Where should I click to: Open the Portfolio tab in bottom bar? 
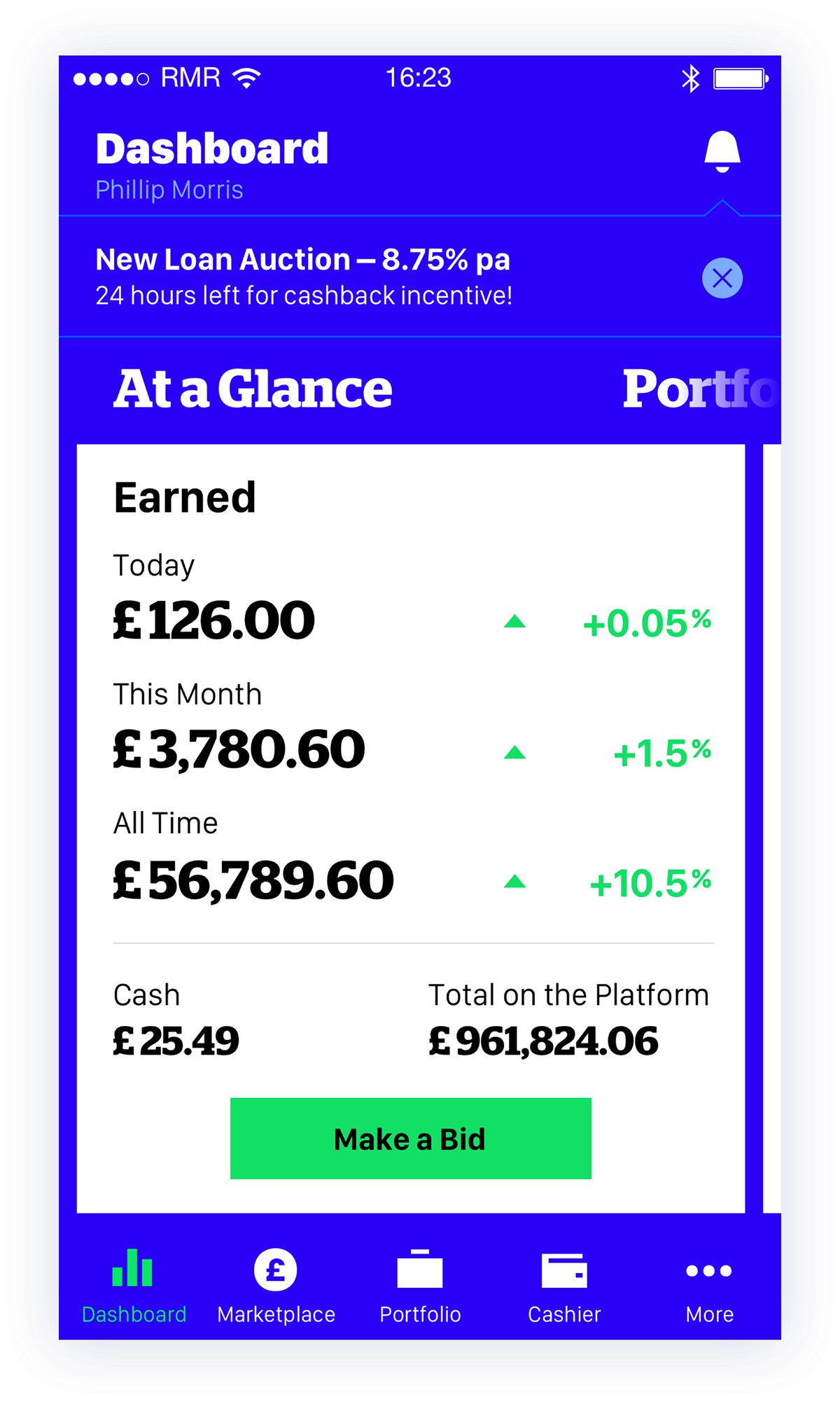click(420, 1286)
